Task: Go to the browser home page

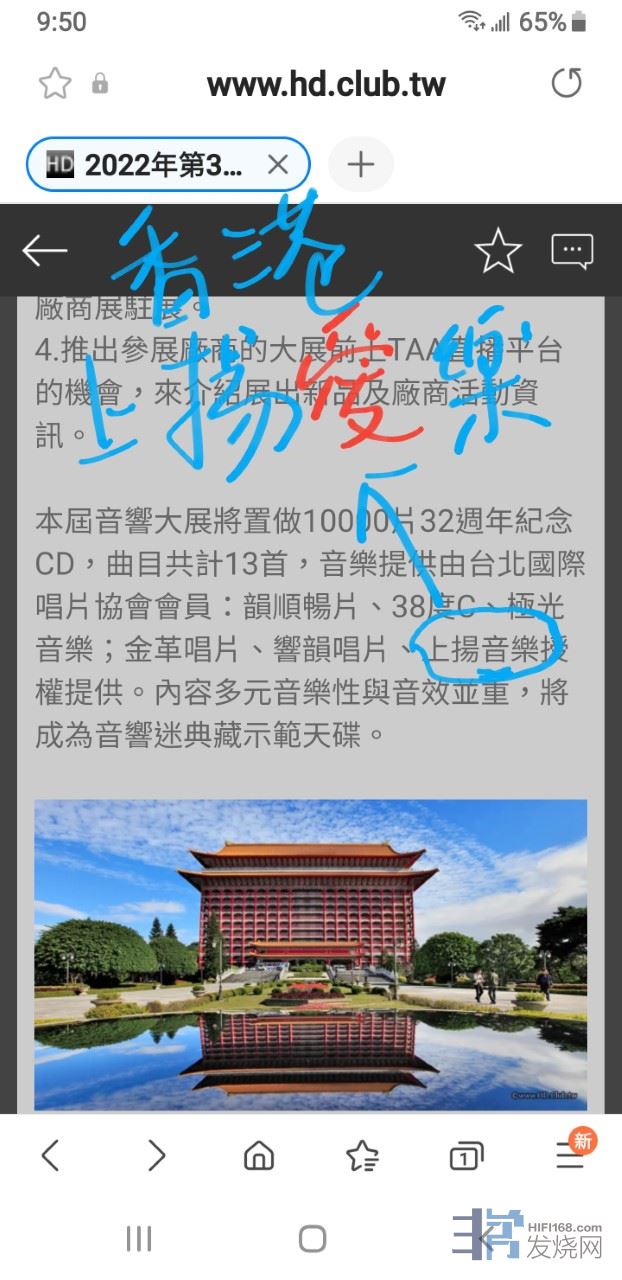Action: [259, 1156]
